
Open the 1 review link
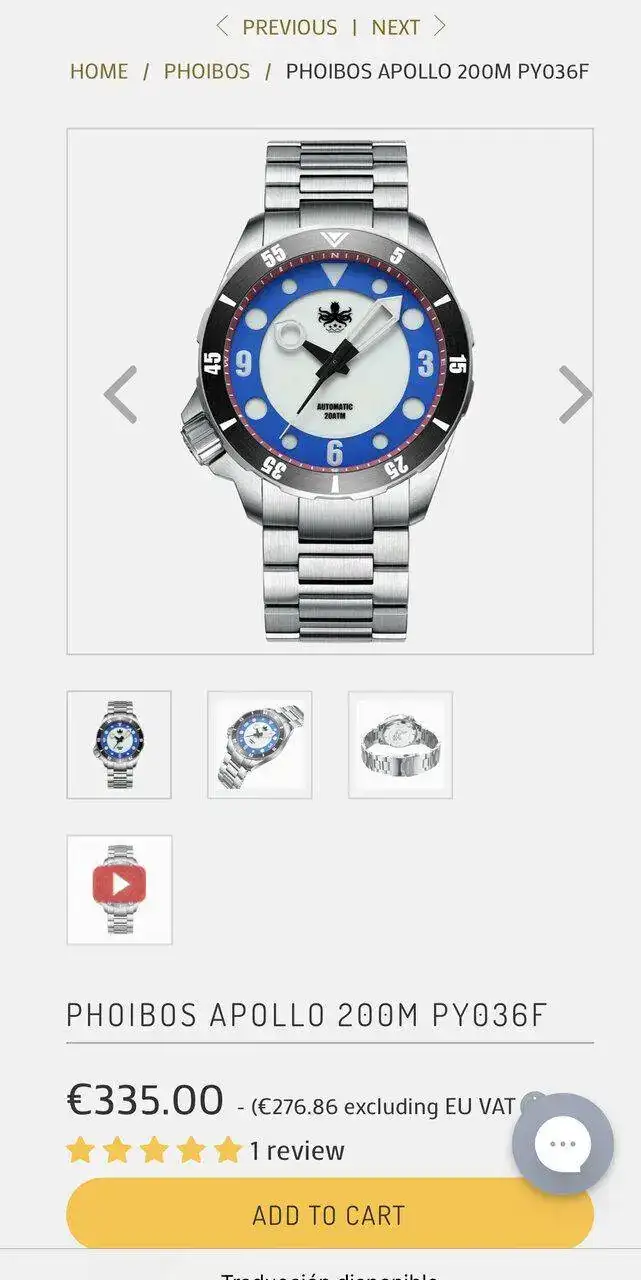point(296,1151)
